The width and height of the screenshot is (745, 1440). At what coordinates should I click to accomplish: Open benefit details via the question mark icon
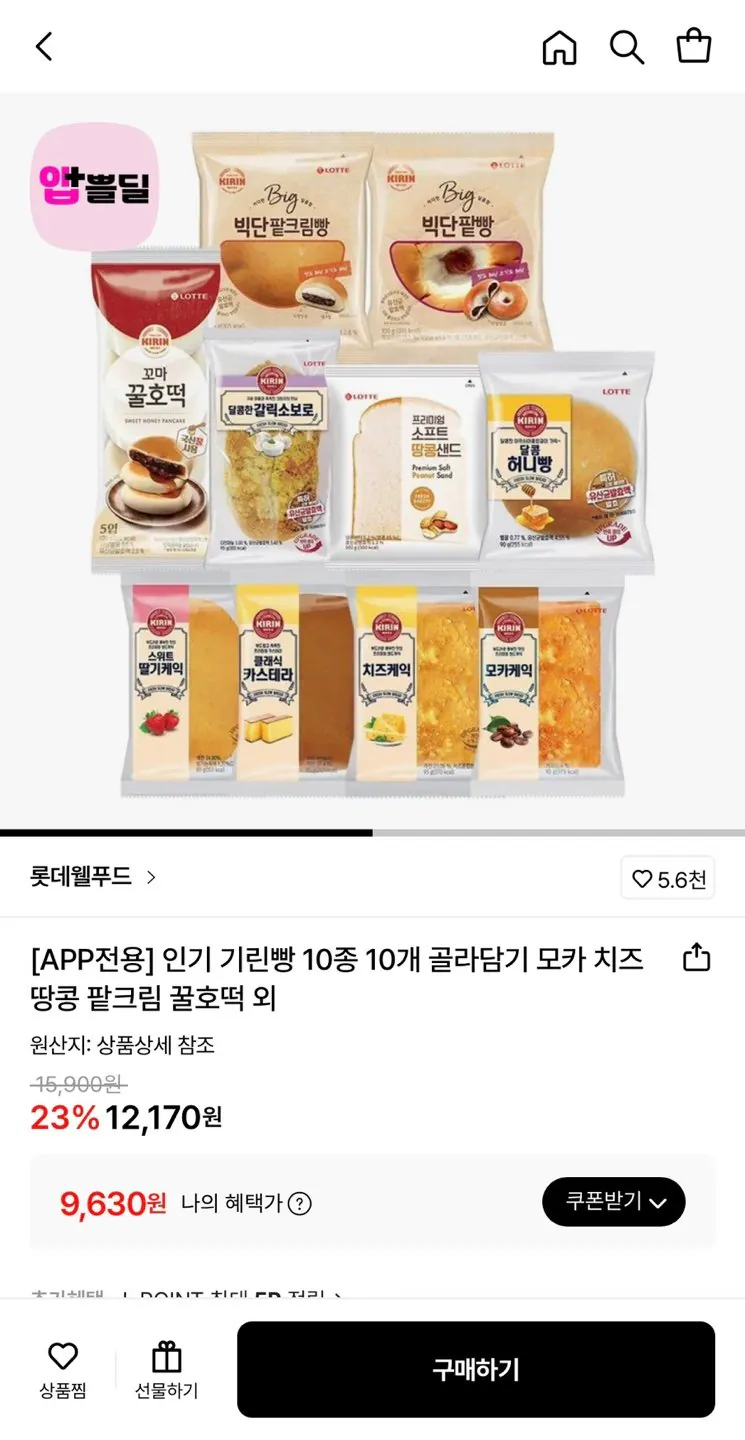coord(302,1203)
